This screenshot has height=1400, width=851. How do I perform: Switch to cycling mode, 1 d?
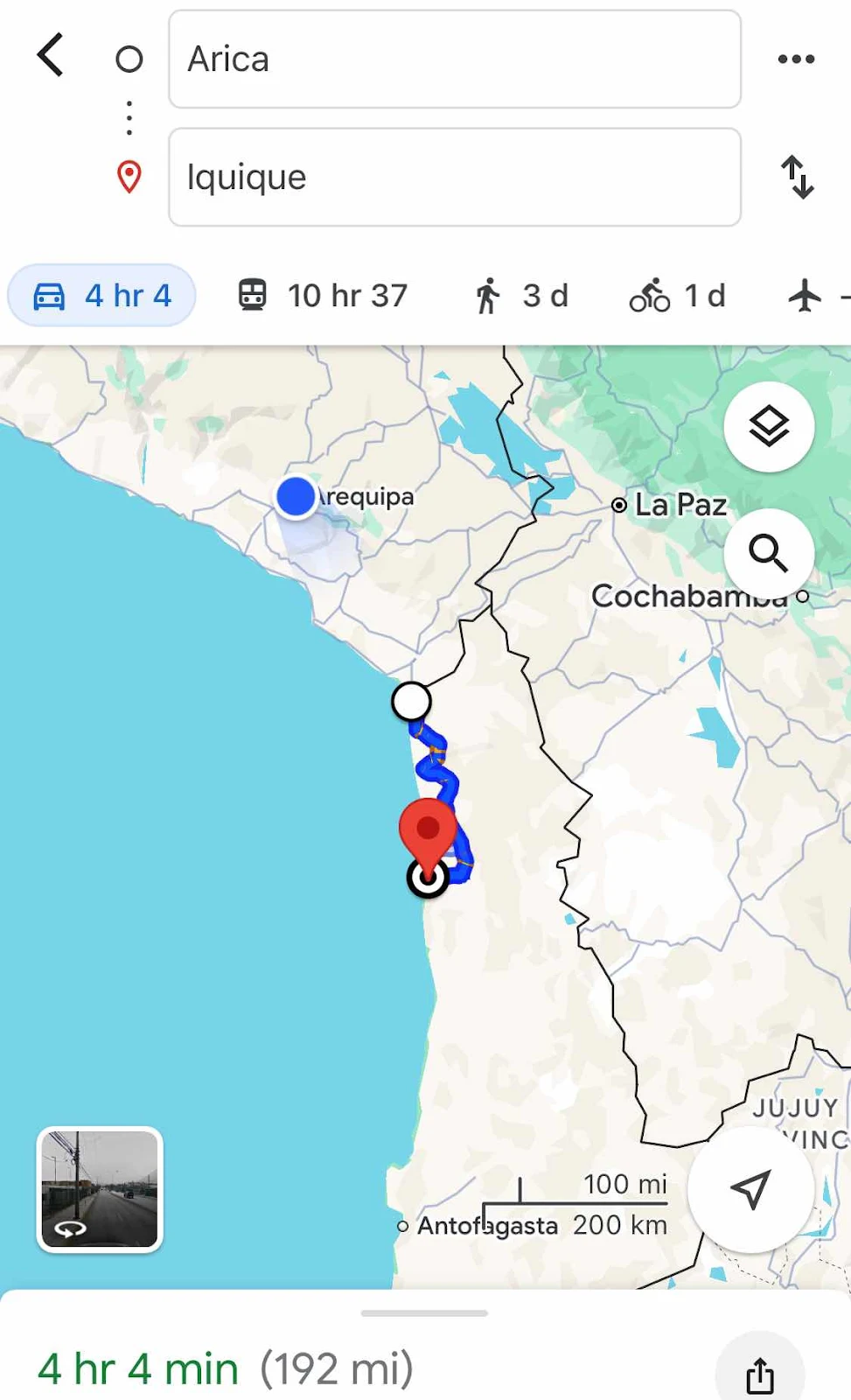678,296
